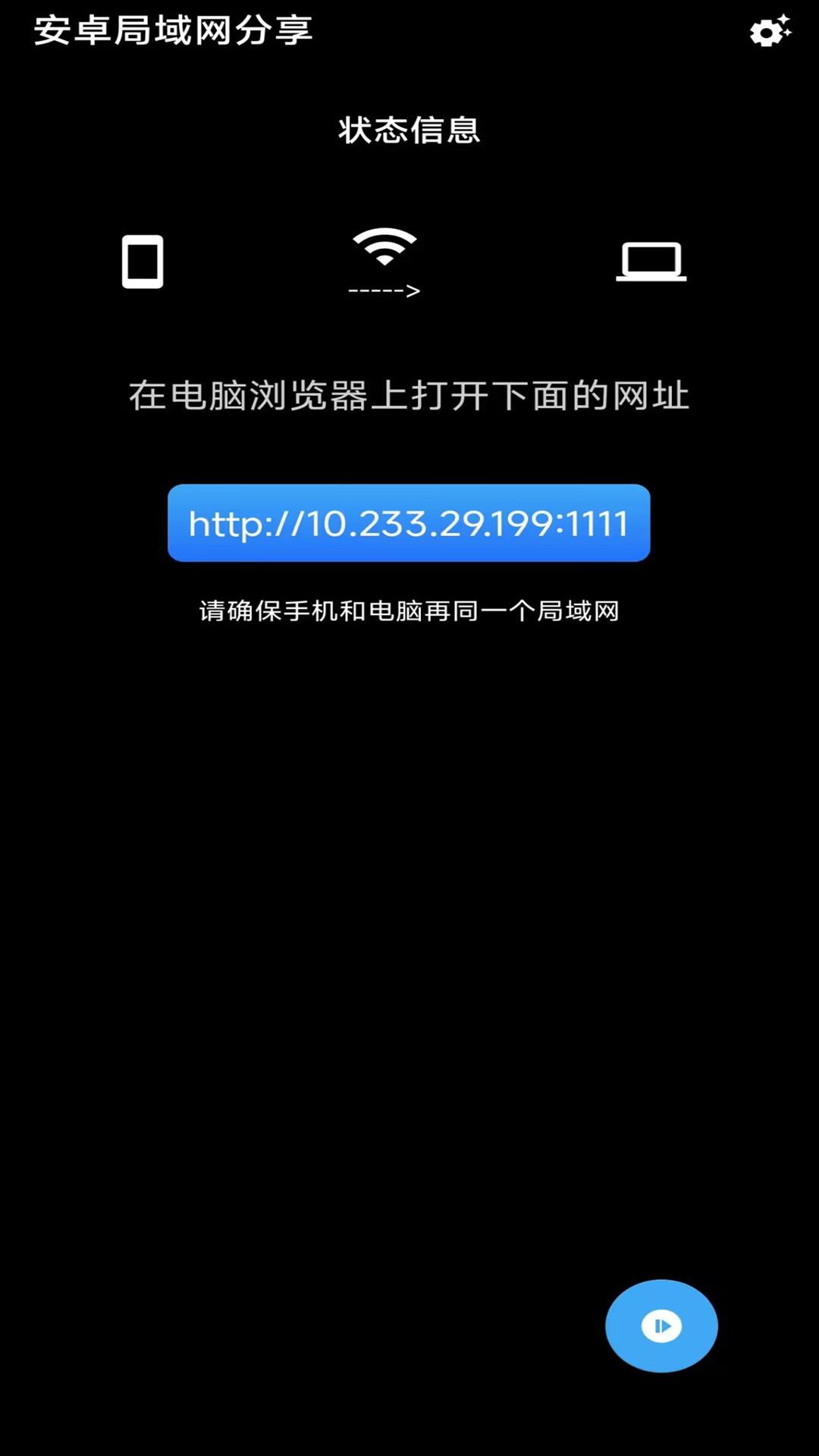Screen dimensions: 819x1456
Task: Open the settings gear icon
Action: pos(769,32)
